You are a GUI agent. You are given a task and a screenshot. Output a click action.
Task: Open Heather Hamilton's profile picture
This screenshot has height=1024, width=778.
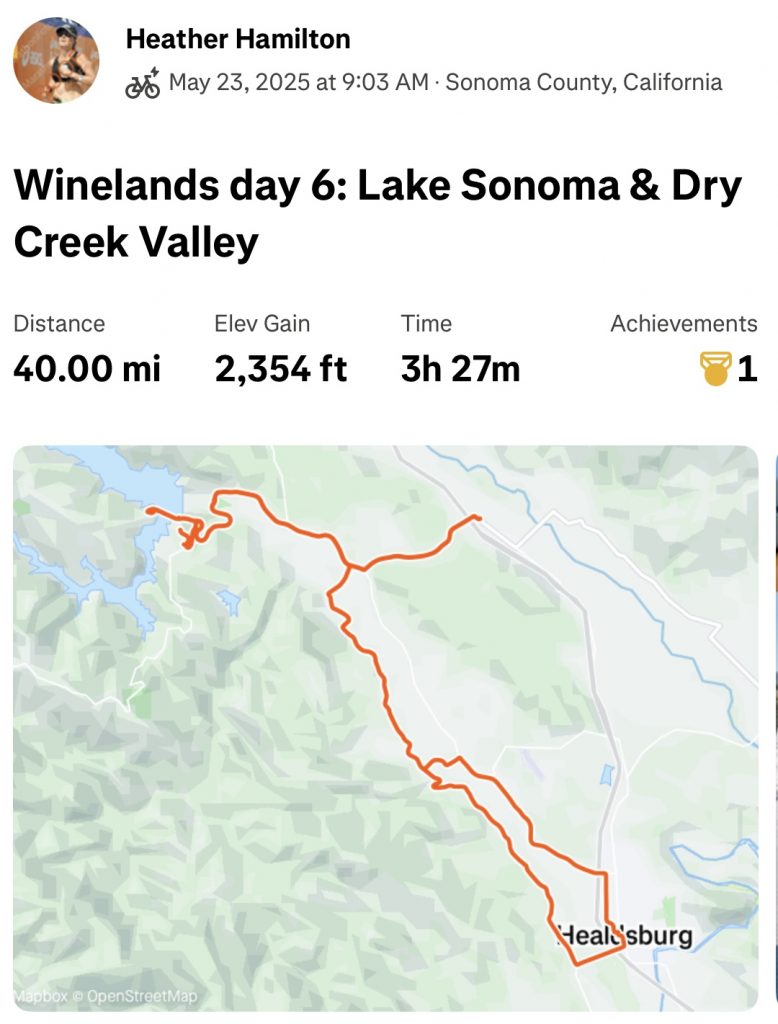(56, 60)
